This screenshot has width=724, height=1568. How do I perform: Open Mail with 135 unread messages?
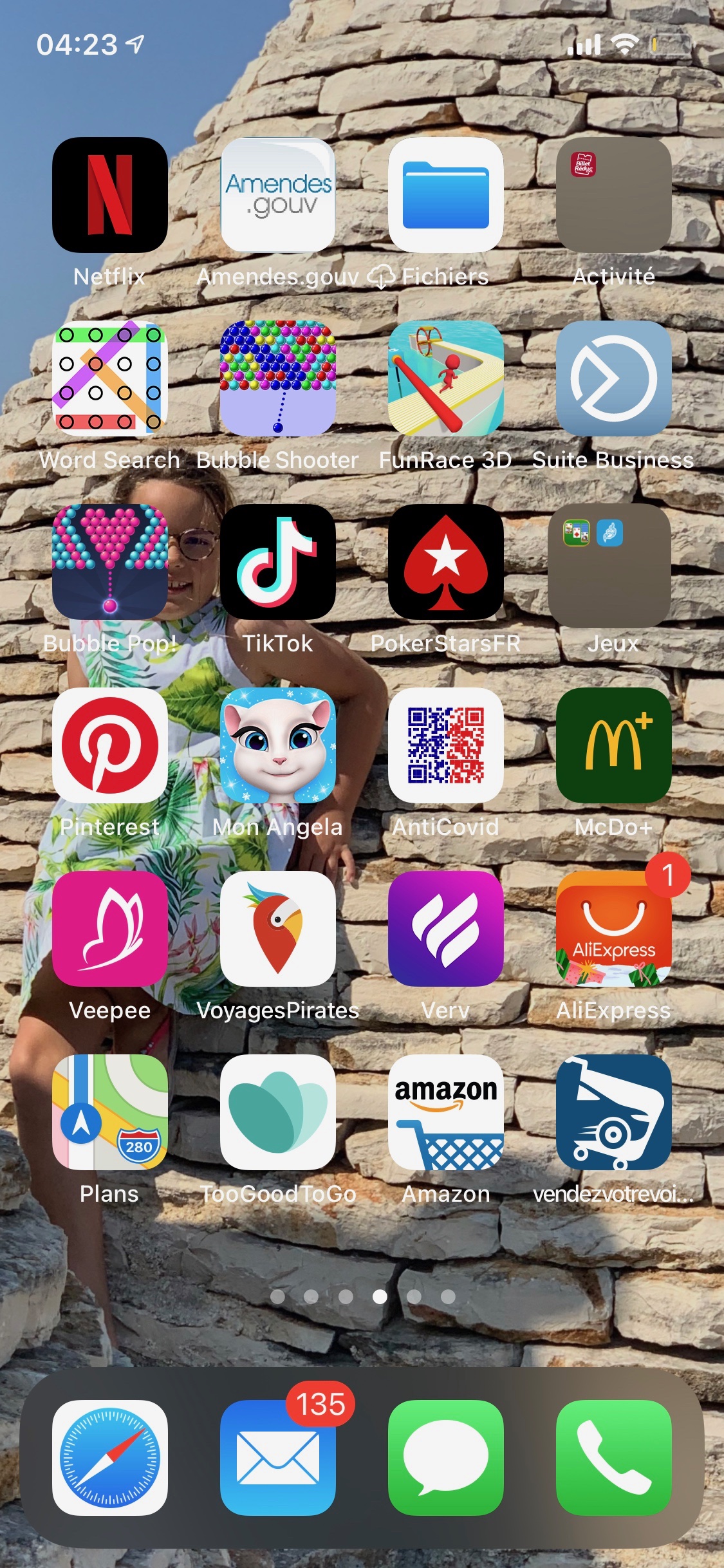pos(277,1457)
